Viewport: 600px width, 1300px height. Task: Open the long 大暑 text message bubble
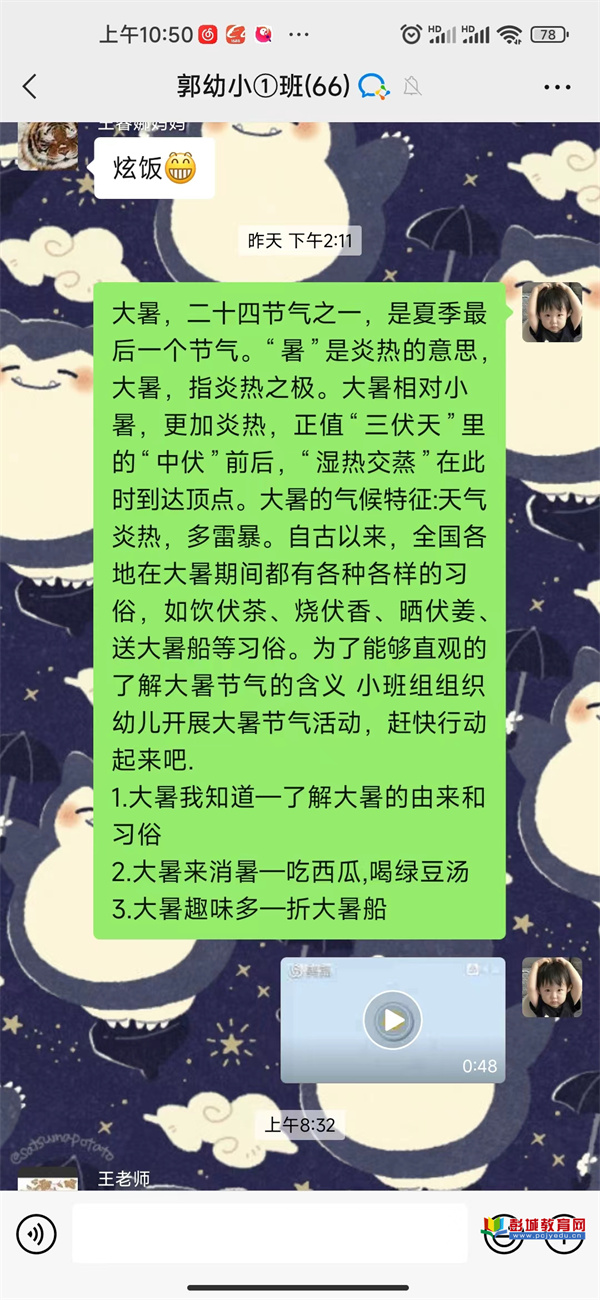pyautogui.click(x=299, y=610)
